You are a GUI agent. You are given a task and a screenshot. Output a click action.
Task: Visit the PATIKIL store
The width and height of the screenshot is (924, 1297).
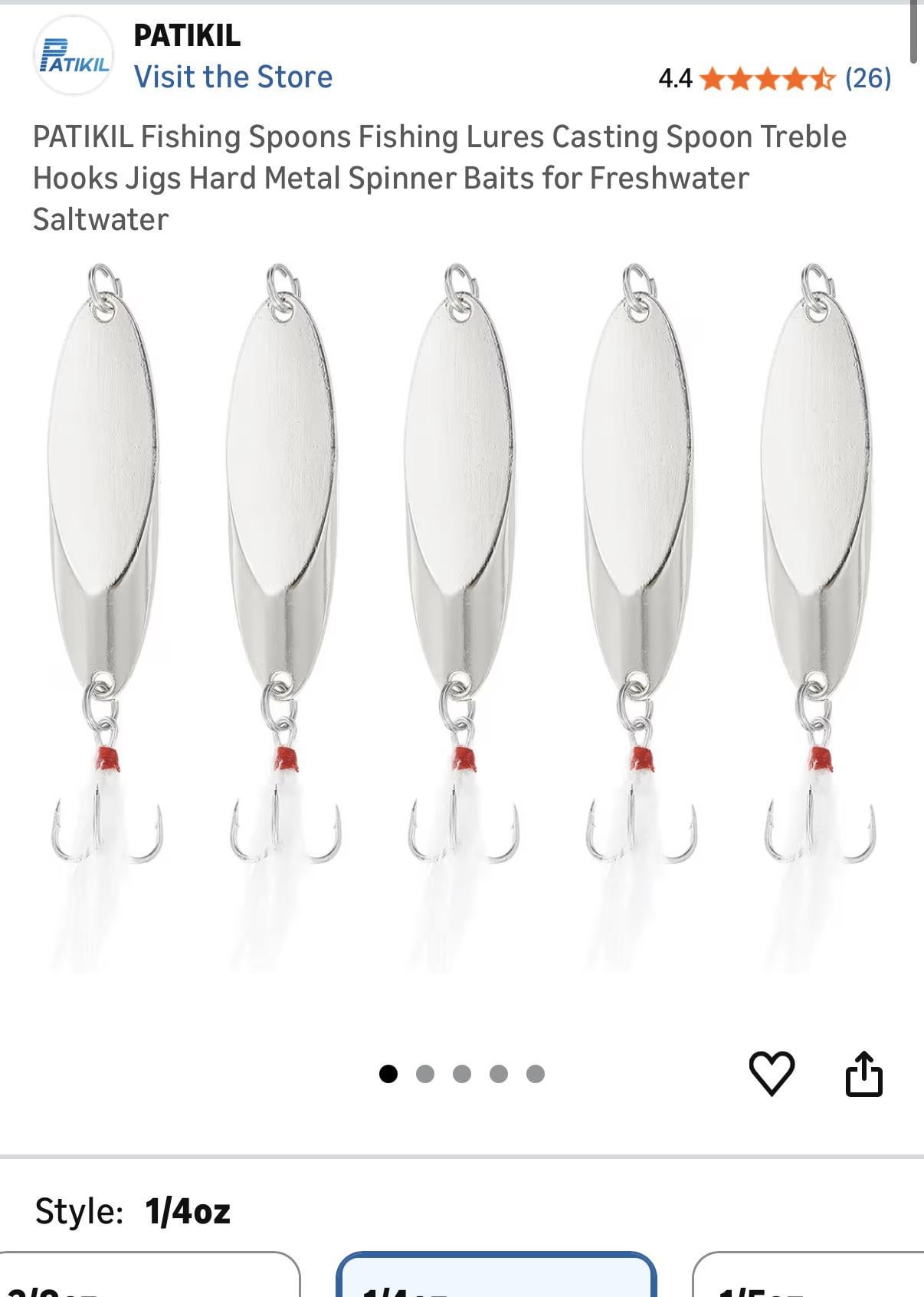(x=233, y=77)
